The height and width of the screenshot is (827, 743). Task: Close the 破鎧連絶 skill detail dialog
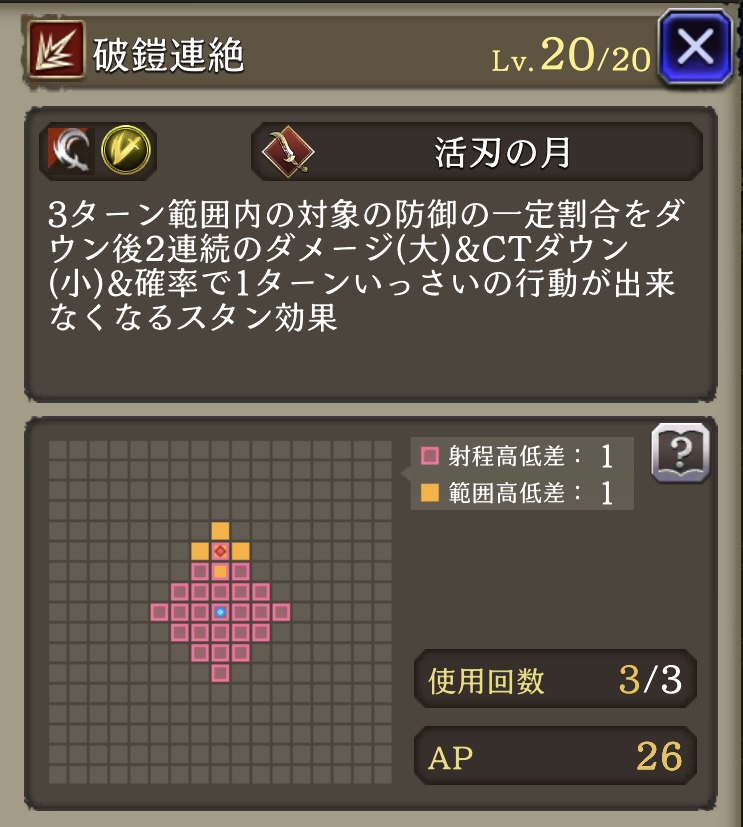coord(696,46)
